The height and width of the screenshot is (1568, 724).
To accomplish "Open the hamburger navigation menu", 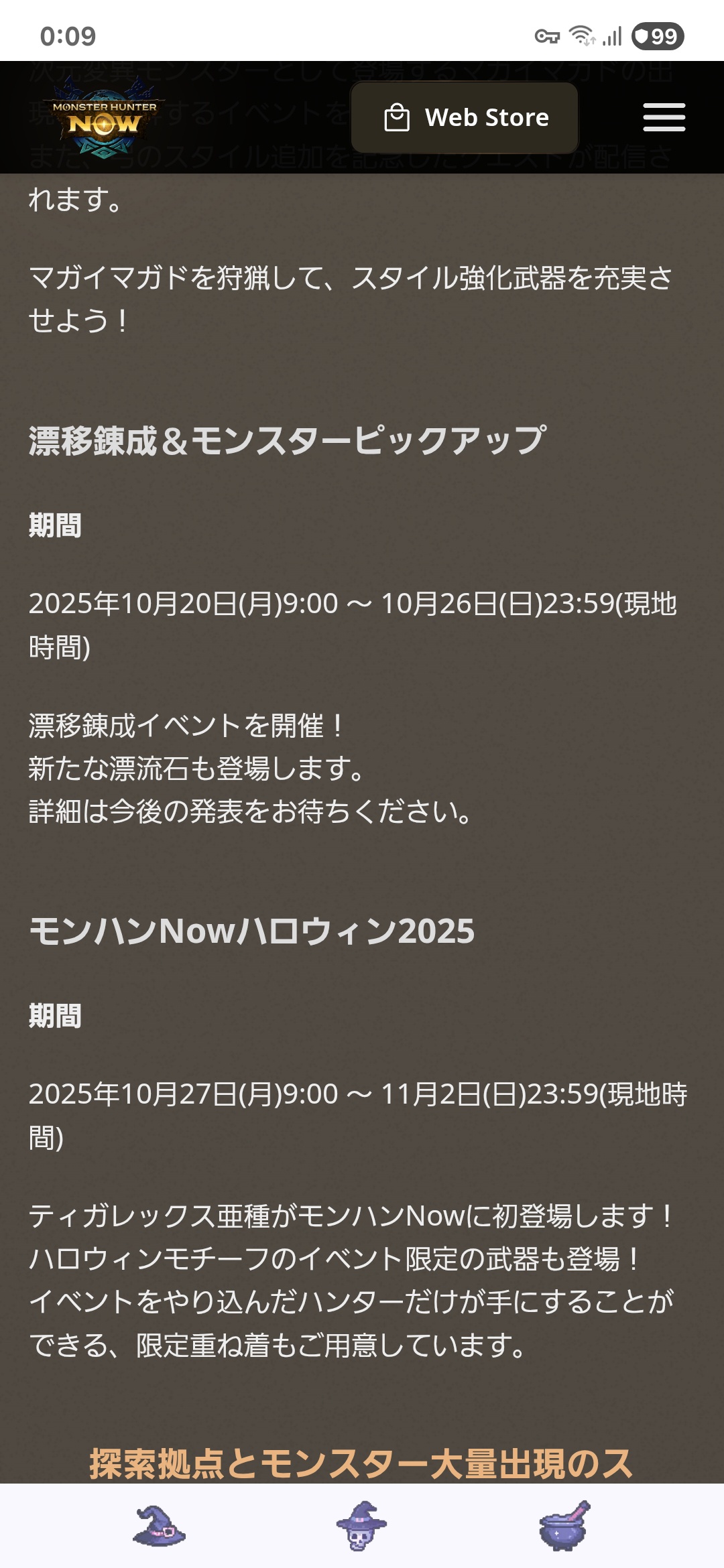I will pyautogui.click(x=664, y=118).
